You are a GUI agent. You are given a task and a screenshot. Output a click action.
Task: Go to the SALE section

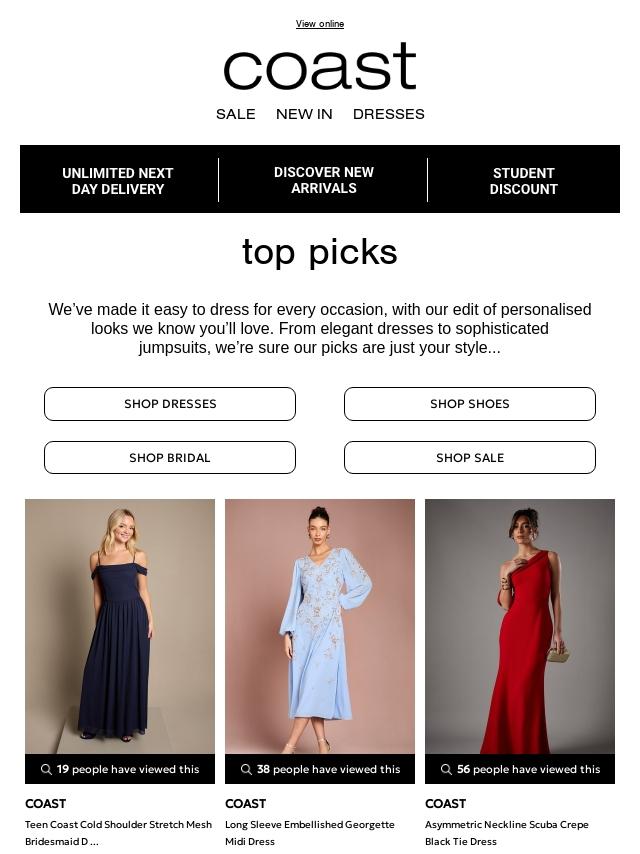[235, 114]
